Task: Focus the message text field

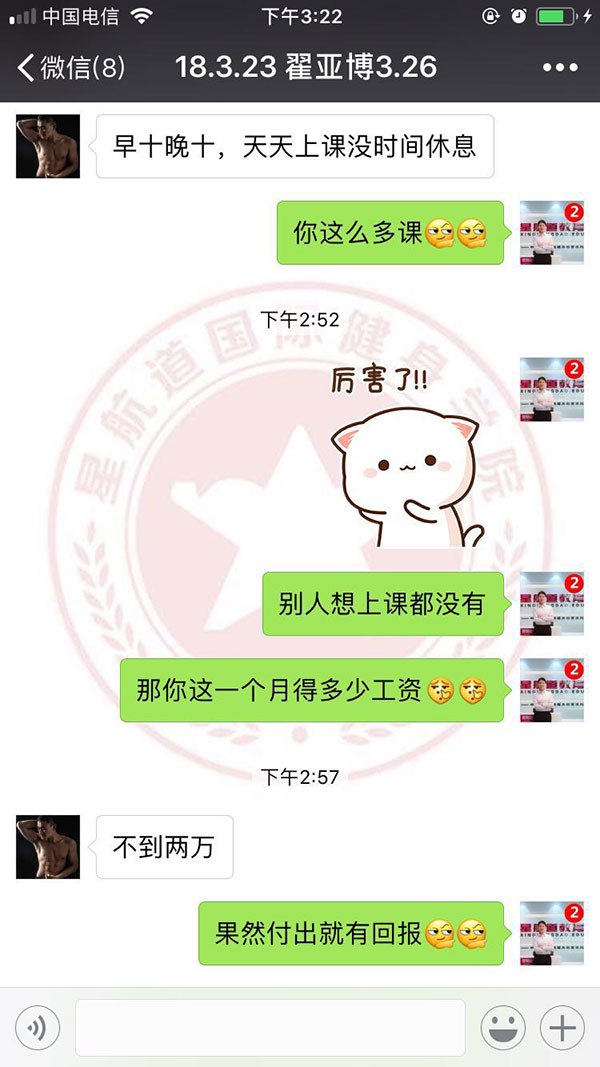Action: (x=270, y=1027)
